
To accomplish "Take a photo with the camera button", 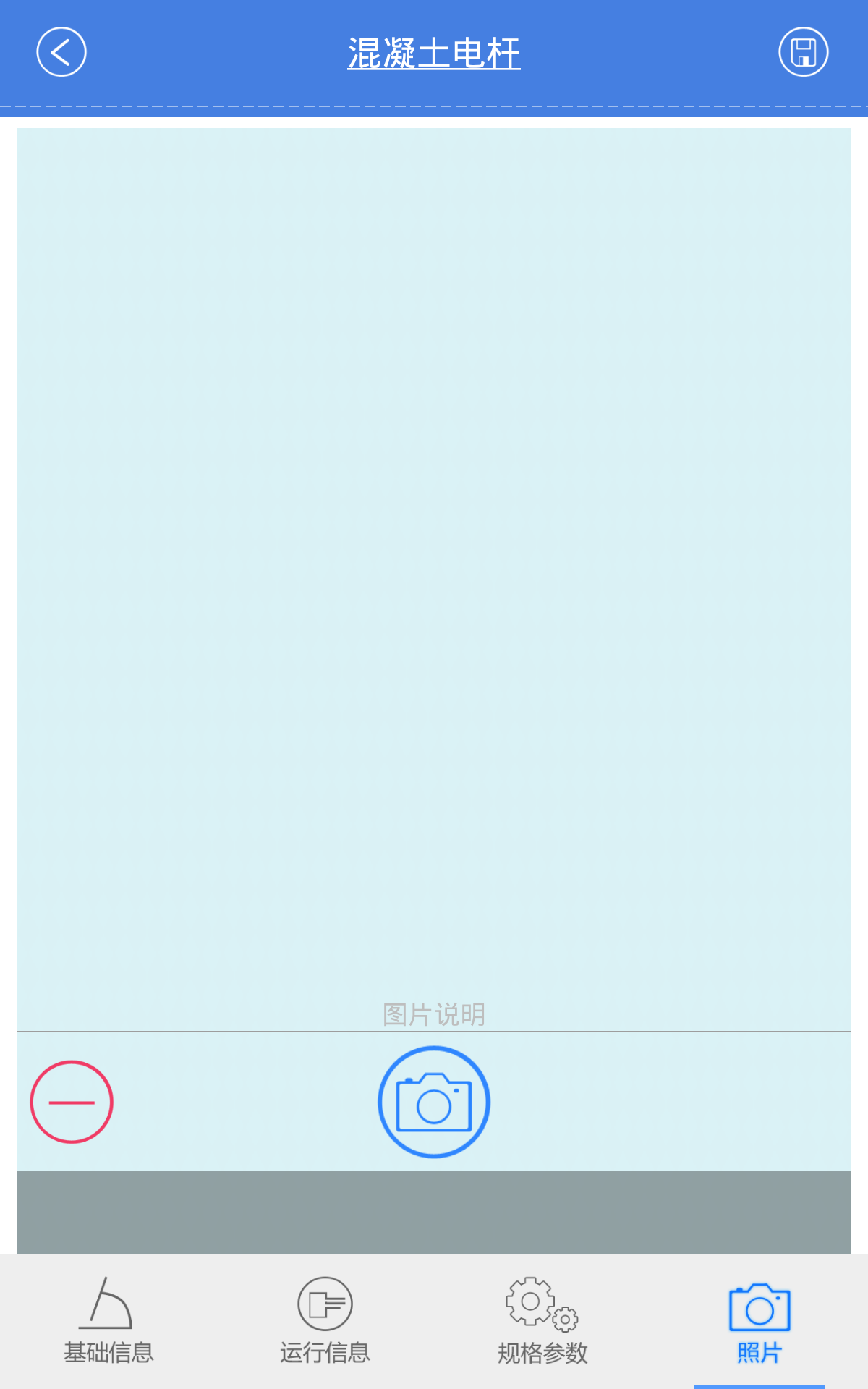I will click(434, 1102).
